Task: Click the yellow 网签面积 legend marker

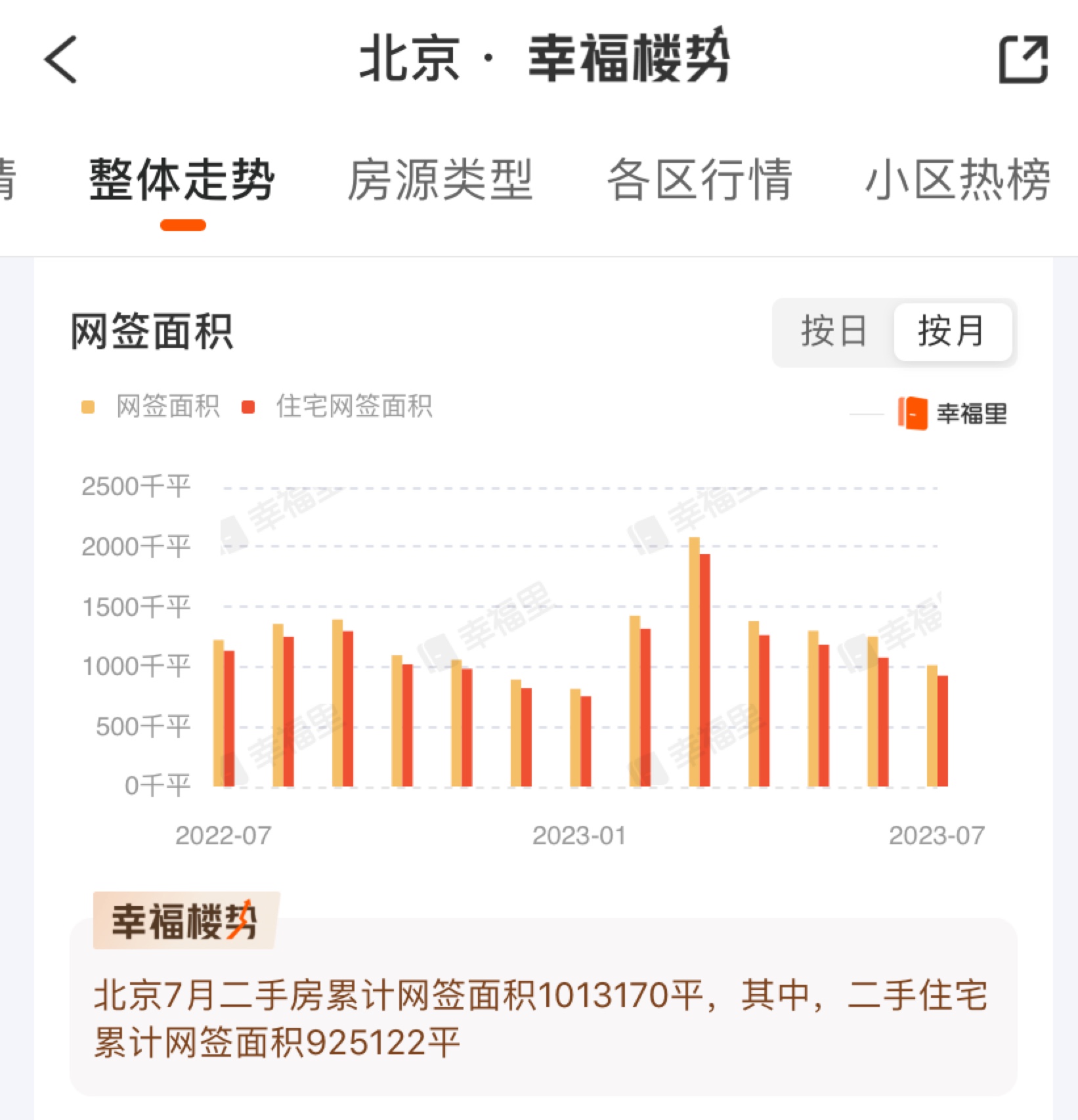Action: (89, 407)
